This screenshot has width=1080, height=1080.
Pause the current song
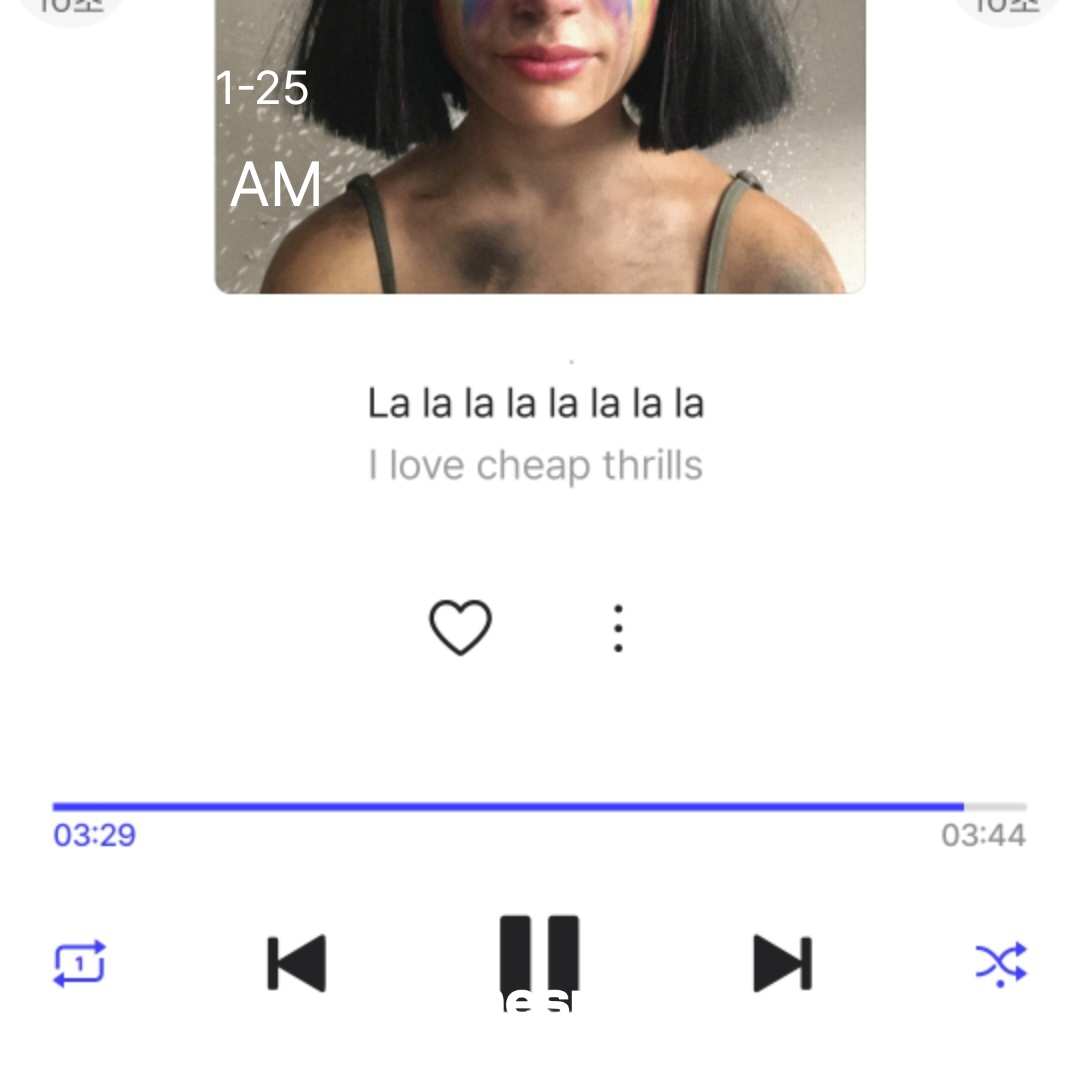[540, 955]
